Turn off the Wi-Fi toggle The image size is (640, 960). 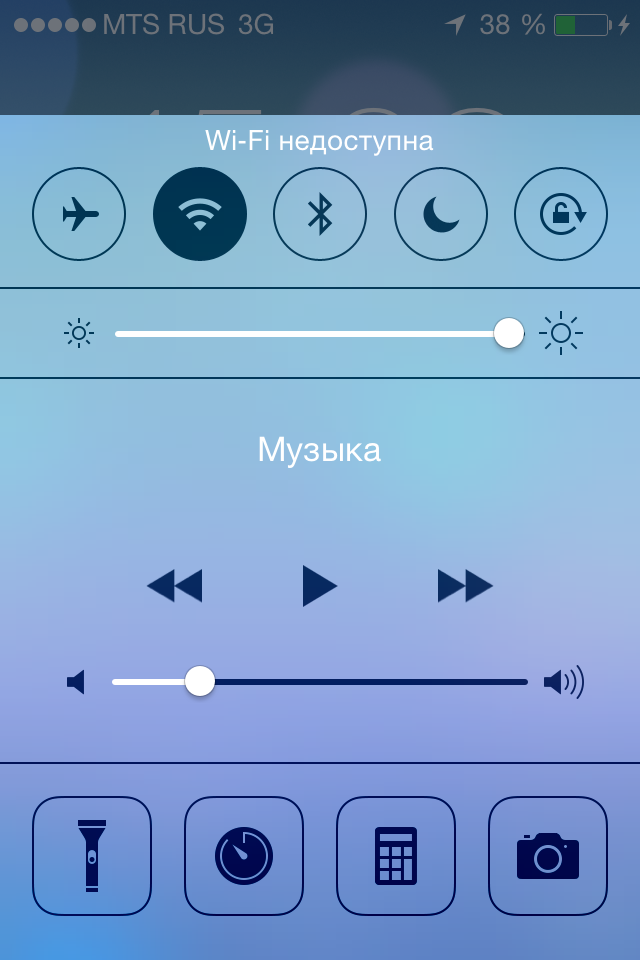[200, 214]
